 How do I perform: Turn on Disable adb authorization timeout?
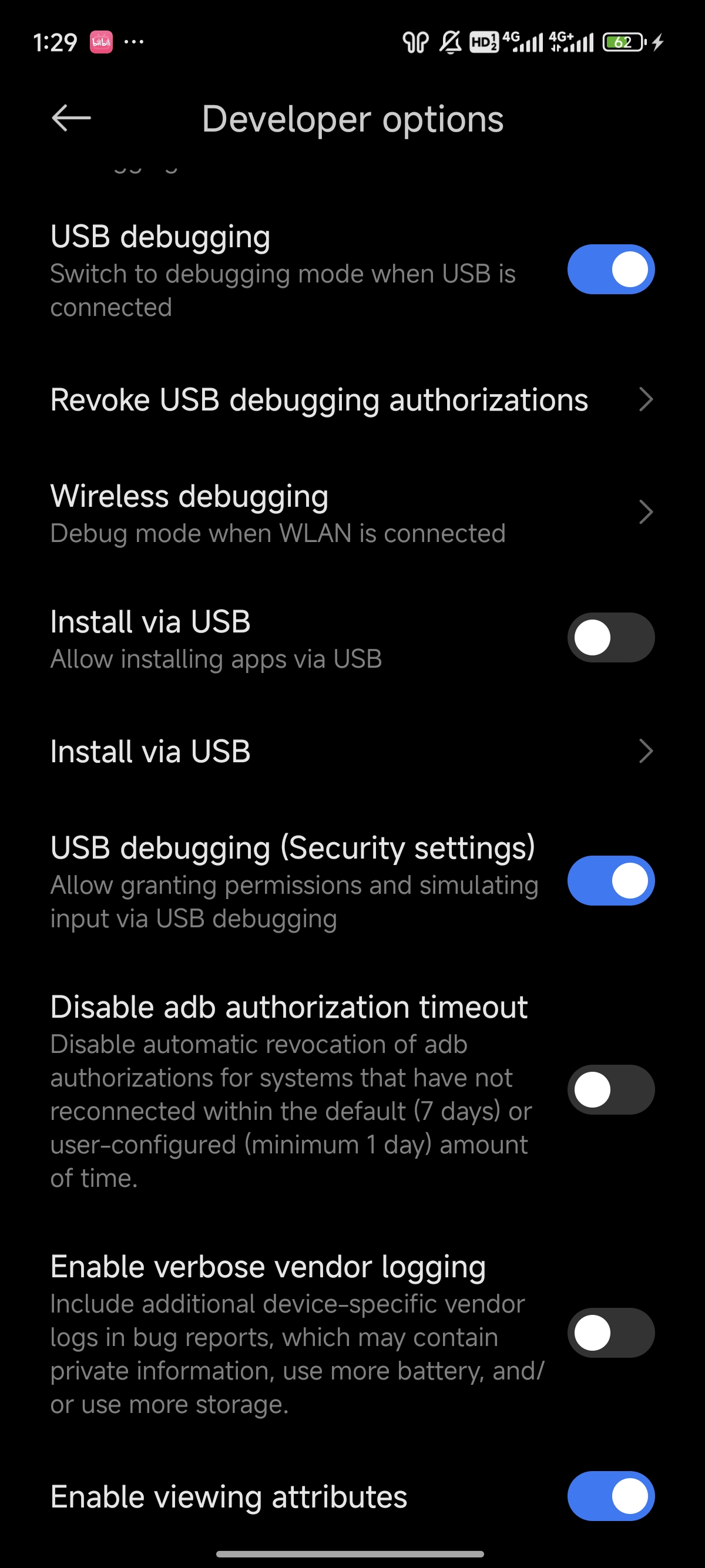pos(610,1089)
